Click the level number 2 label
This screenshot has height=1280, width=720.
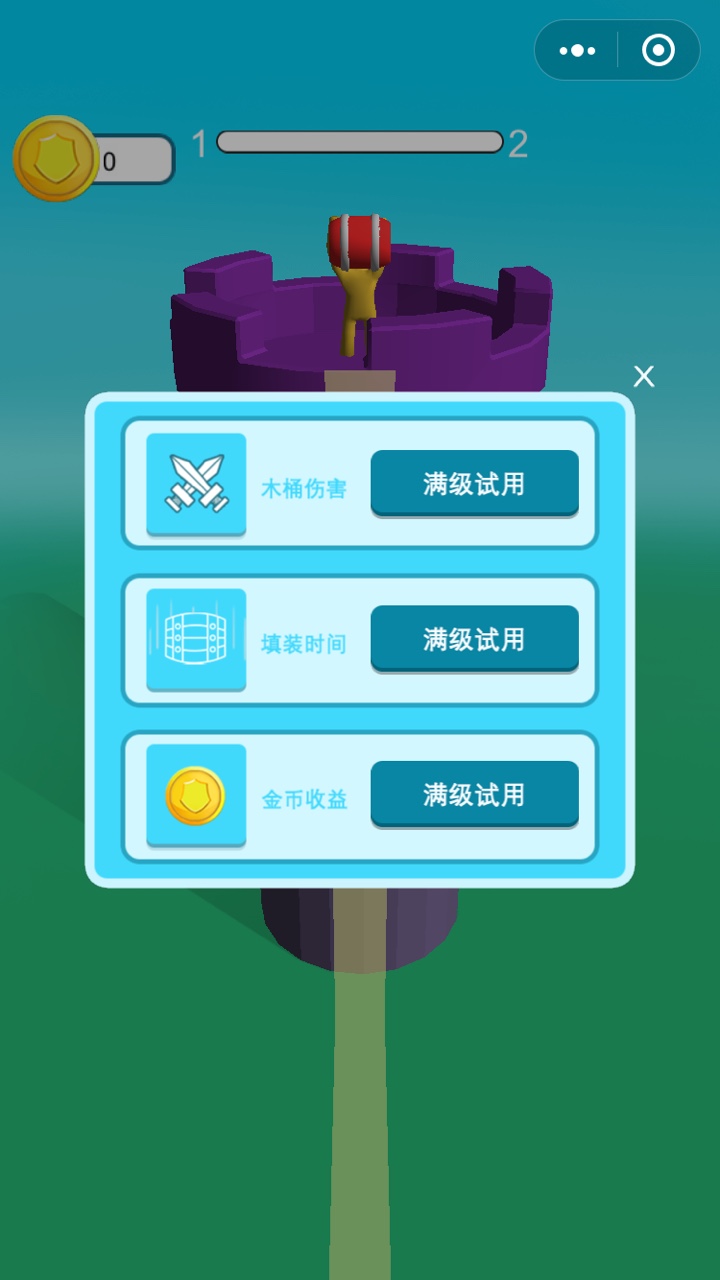point(517,143)
